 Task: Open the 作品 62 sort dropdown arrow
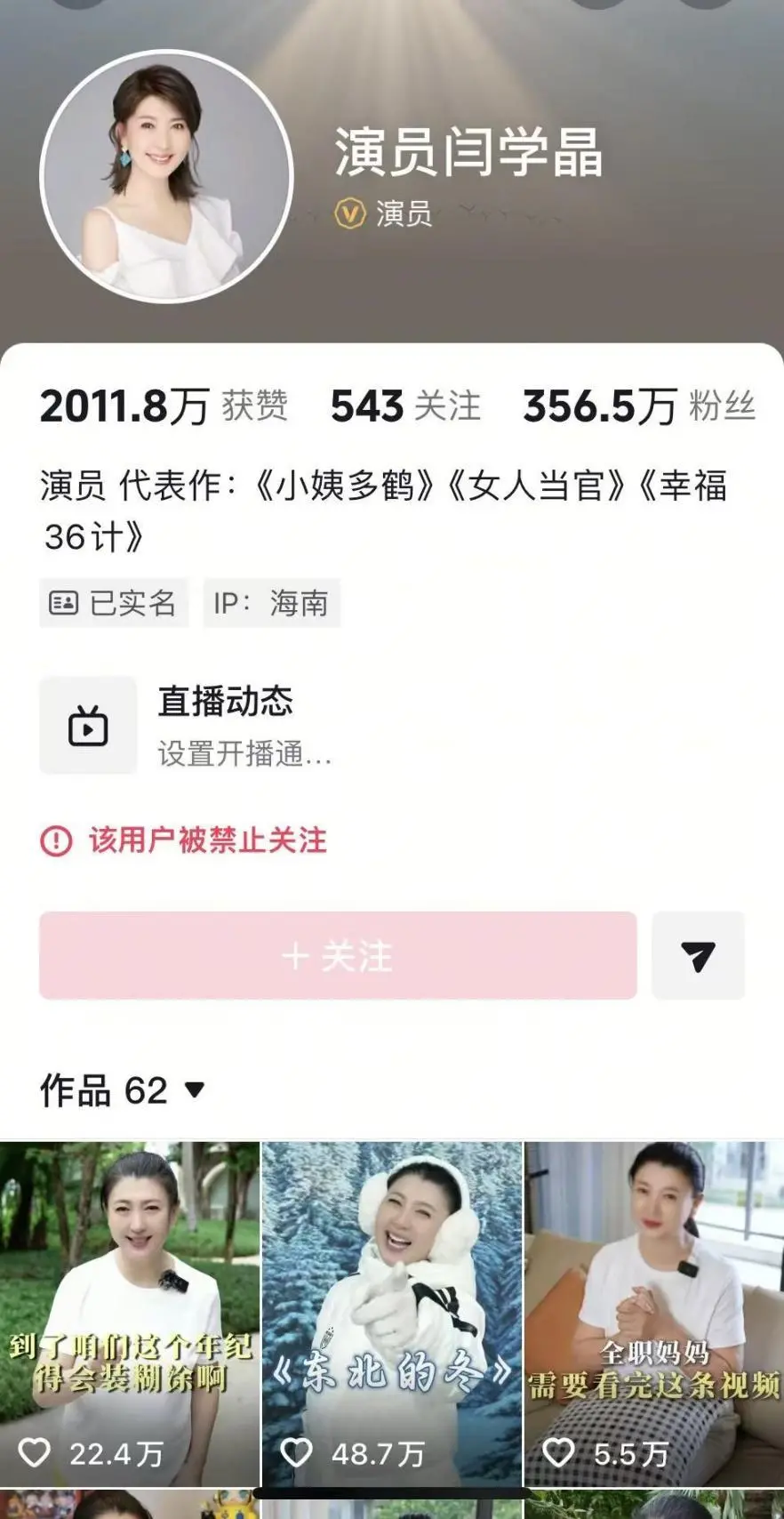(196, 1089)
